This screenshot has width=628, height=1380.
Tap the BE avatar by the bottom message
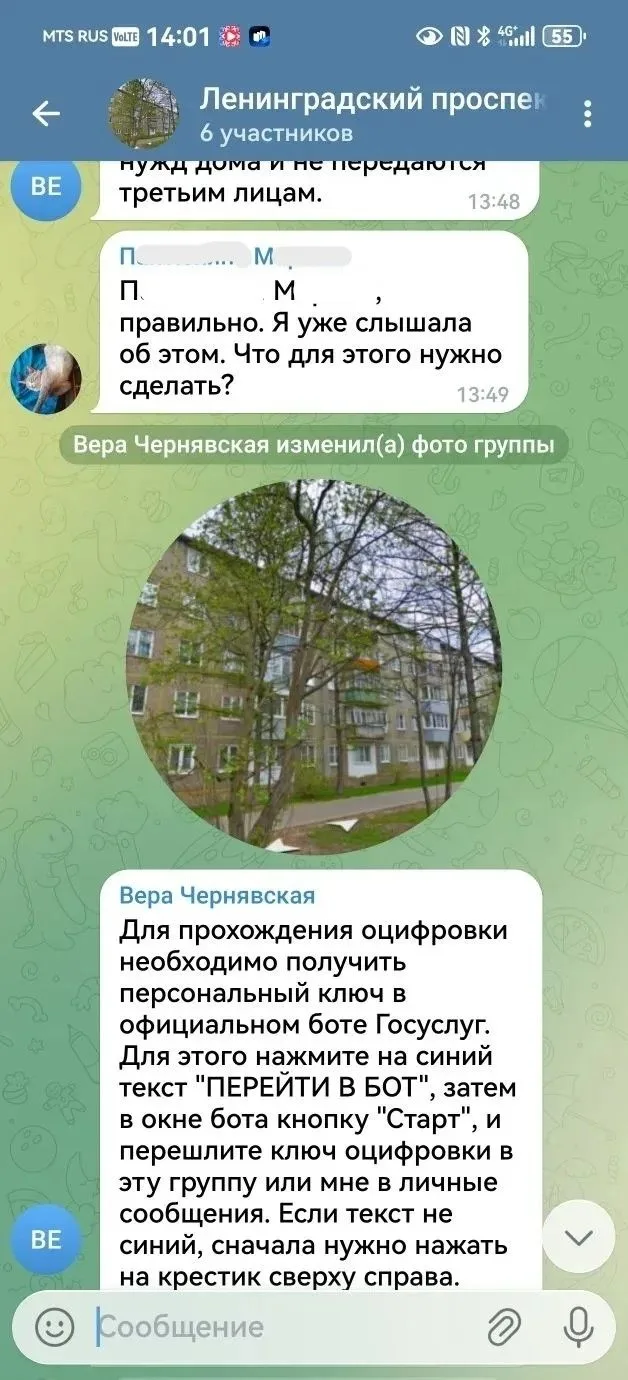tap(46, 1240)
